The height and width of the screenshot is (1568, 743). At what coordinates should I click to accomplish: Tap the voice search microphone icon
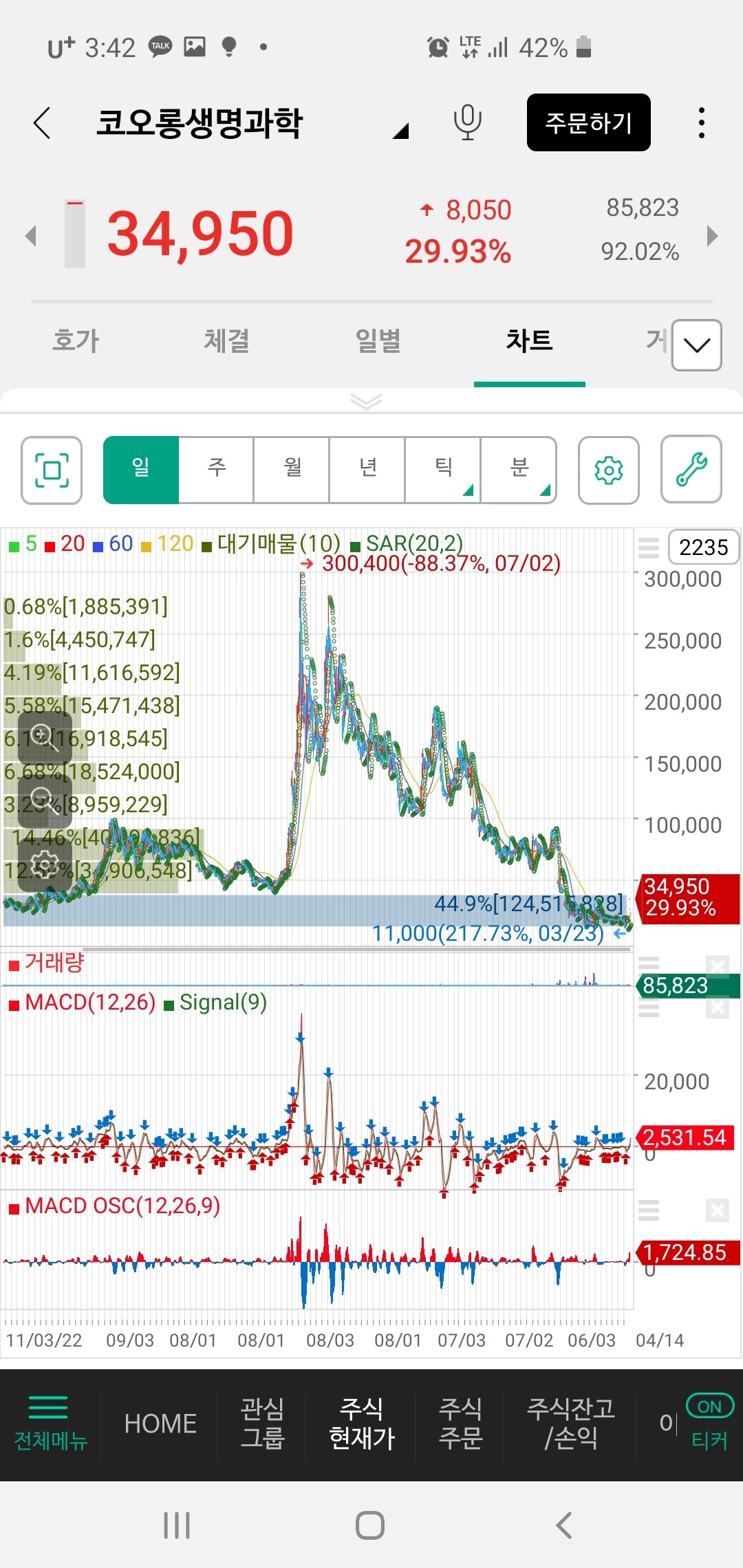pyautogui.click(x=466, y=122)
